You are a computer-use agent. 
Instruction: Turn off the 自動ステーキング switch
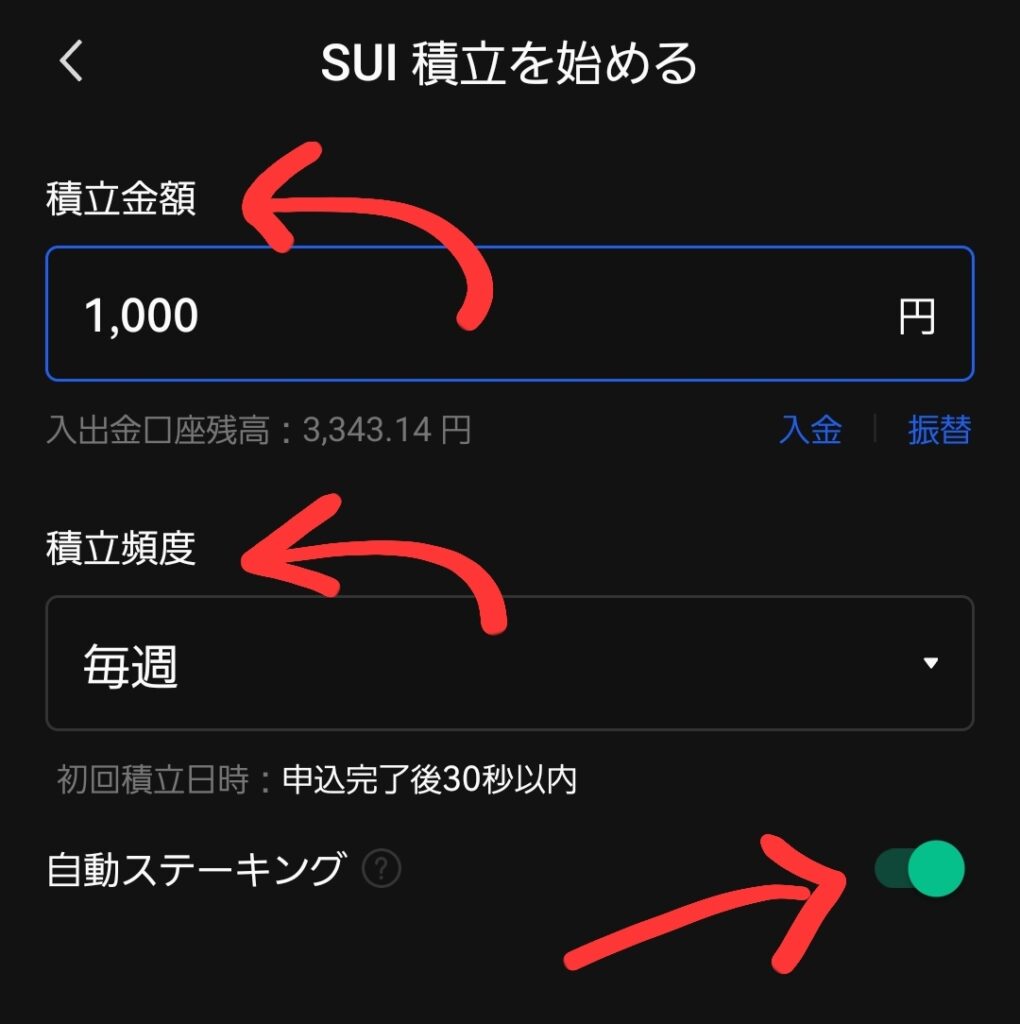click(919, 869)
